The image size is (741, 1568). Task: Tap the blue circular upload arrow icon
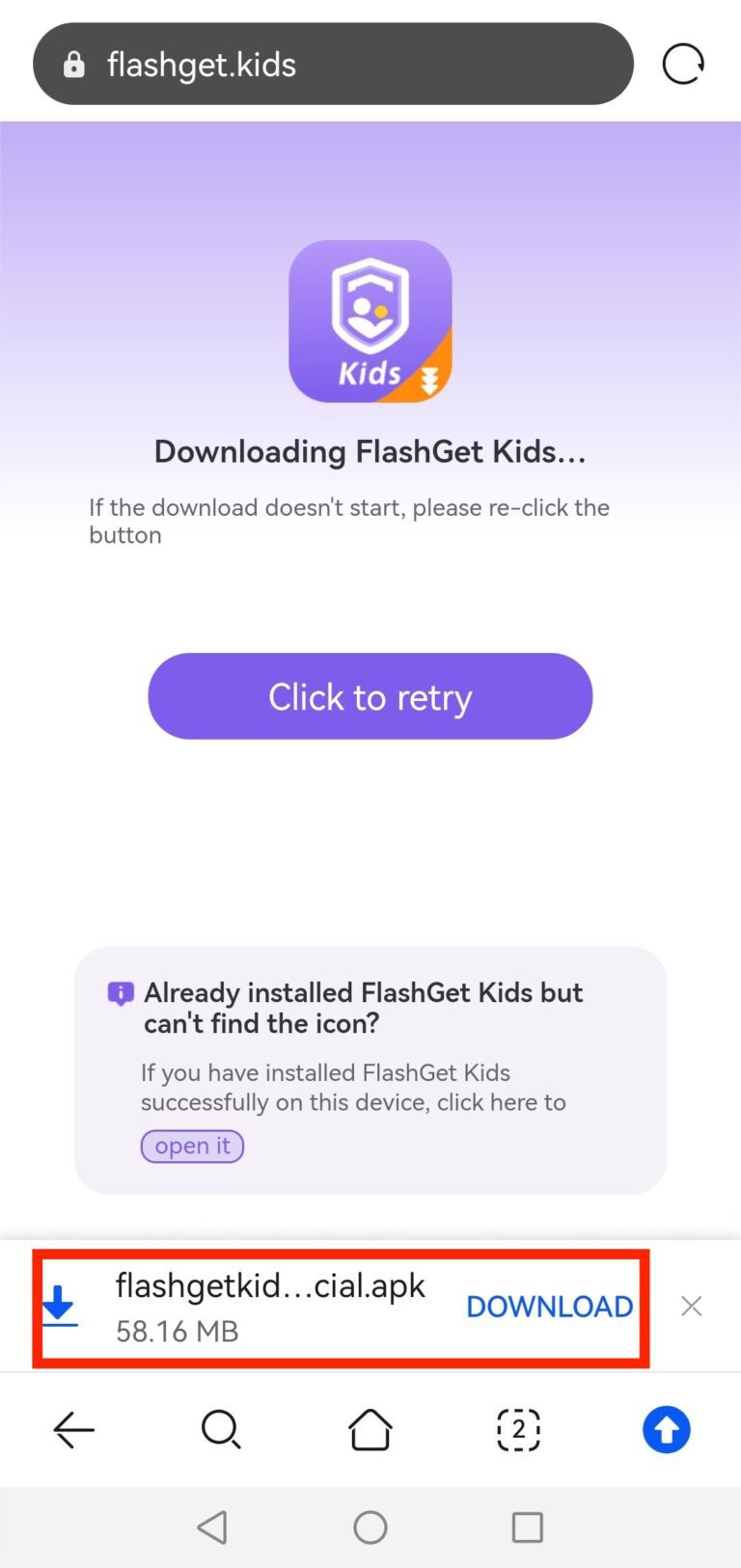[x=666, y=1430]
